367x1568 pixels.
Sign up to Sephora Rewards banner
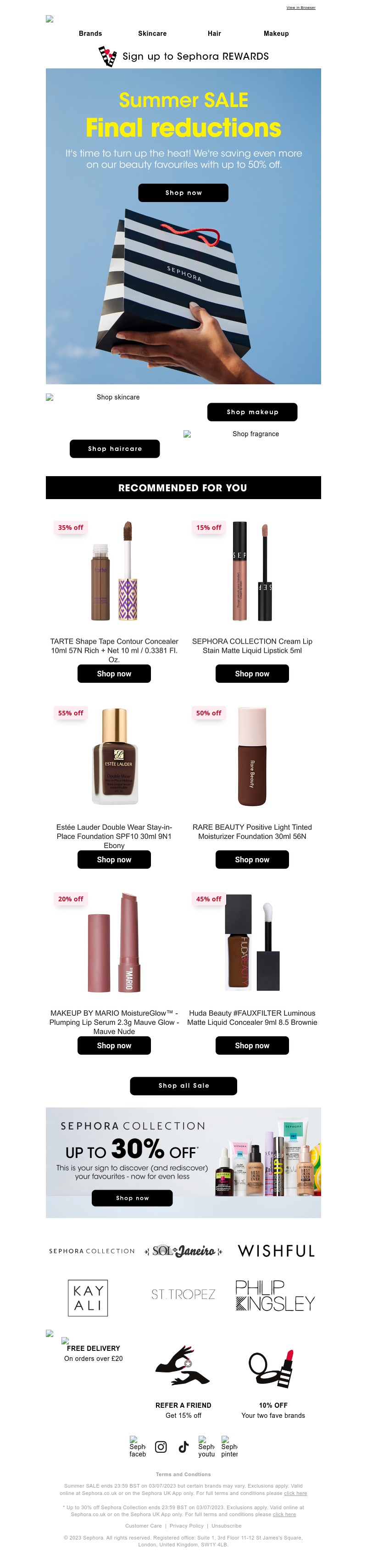(183, 56)
